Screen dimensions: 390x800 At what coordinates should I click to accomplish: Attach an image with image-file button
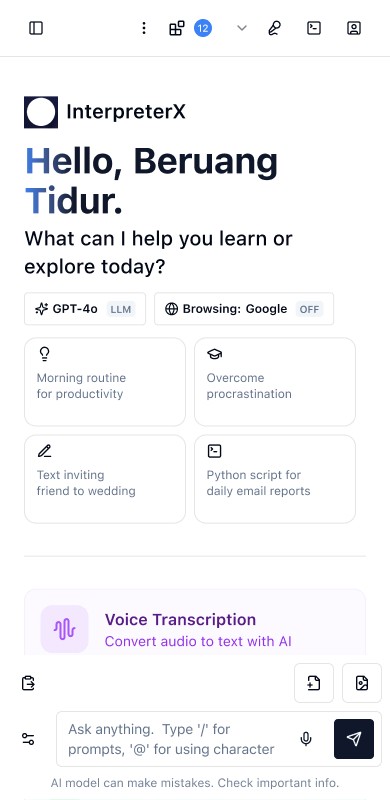[362, 683]
